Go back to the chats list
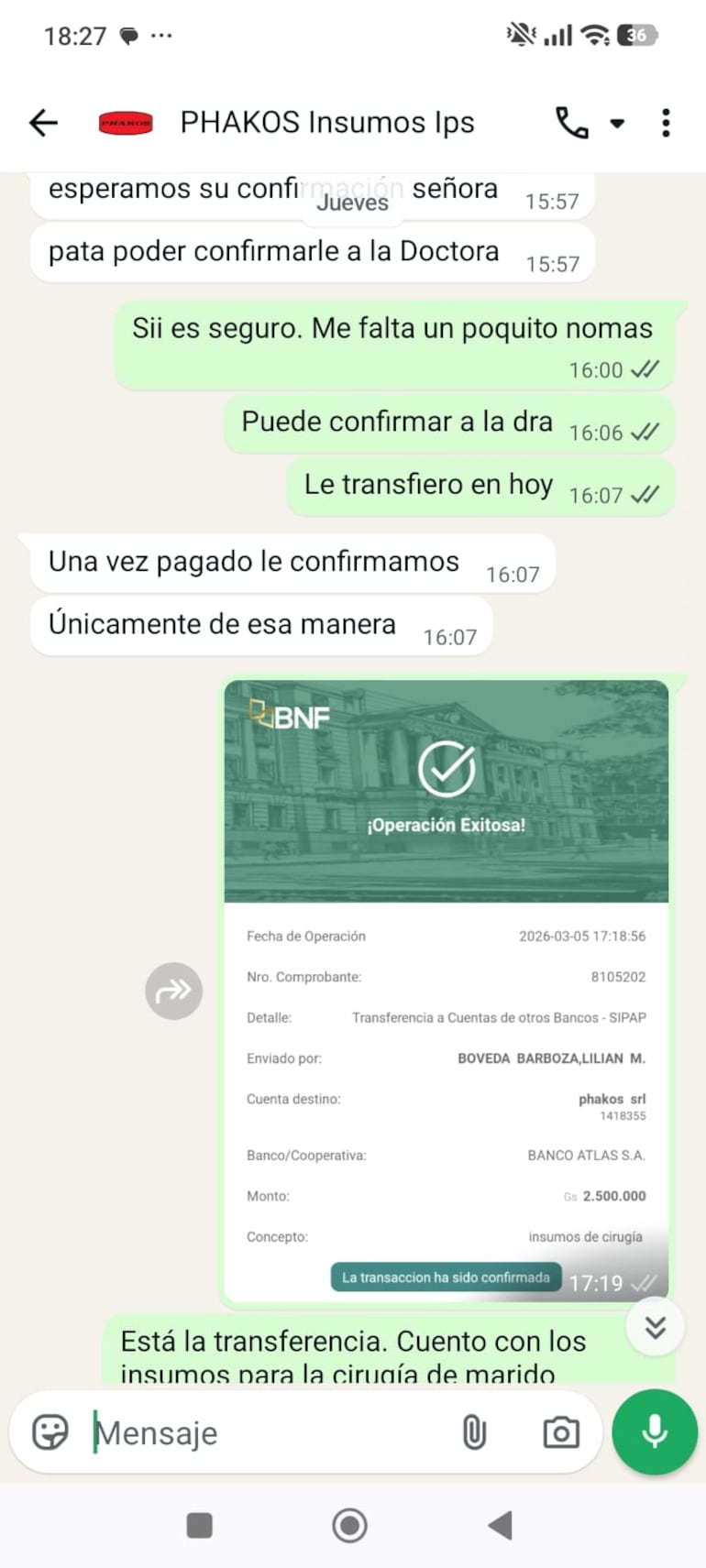The height and width of the screenshot is (1568, 706). (43, 122)
